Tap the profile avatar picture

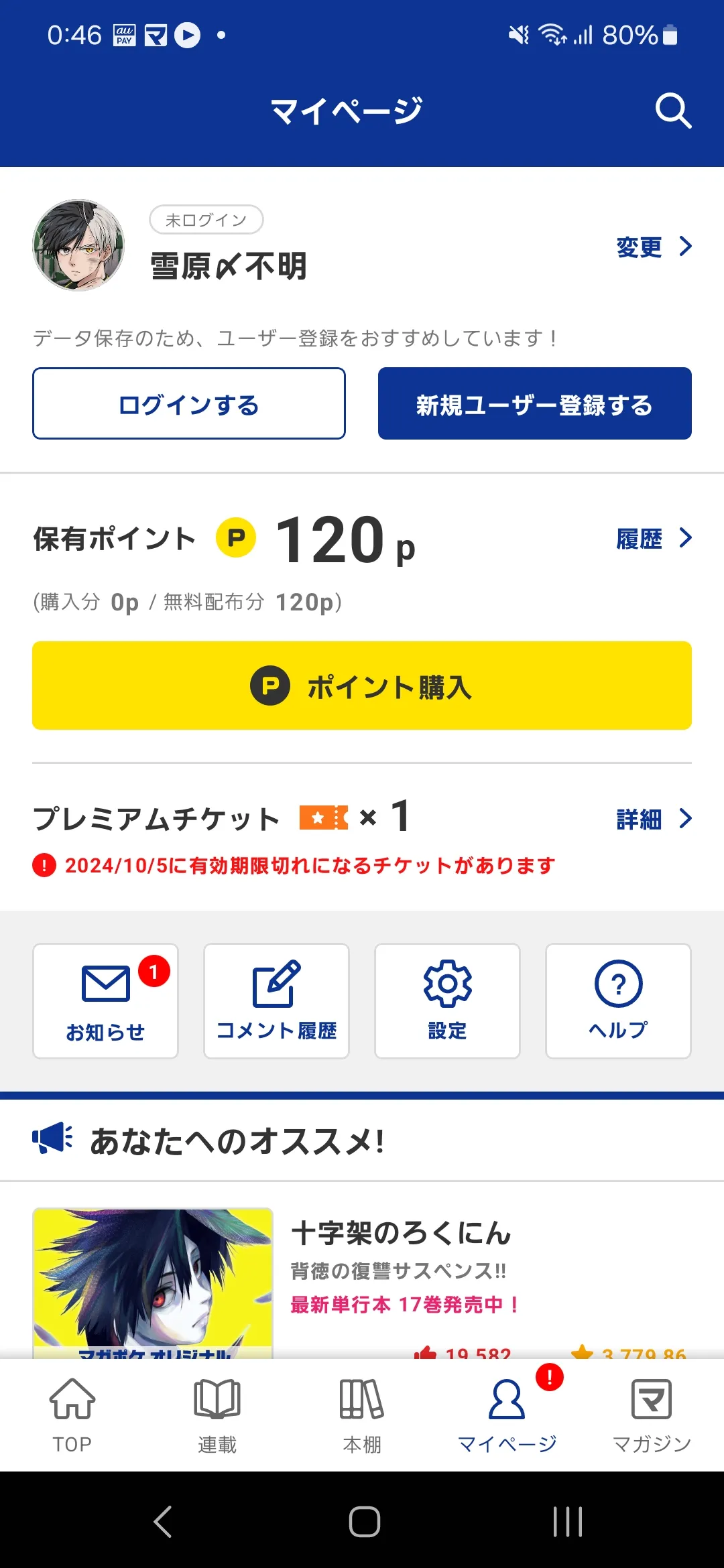[78, 245]
